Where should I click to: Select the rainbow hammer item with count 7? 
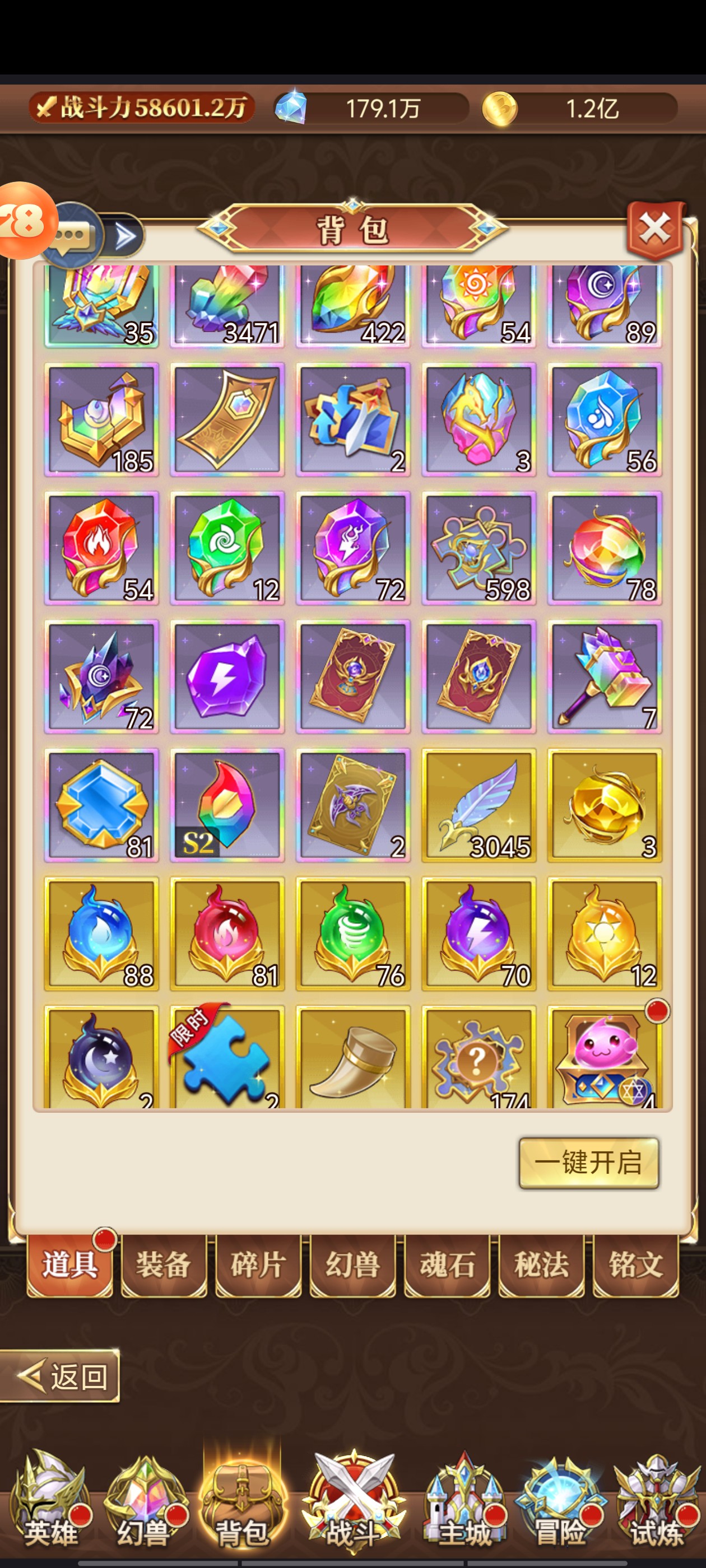point(604,676)
